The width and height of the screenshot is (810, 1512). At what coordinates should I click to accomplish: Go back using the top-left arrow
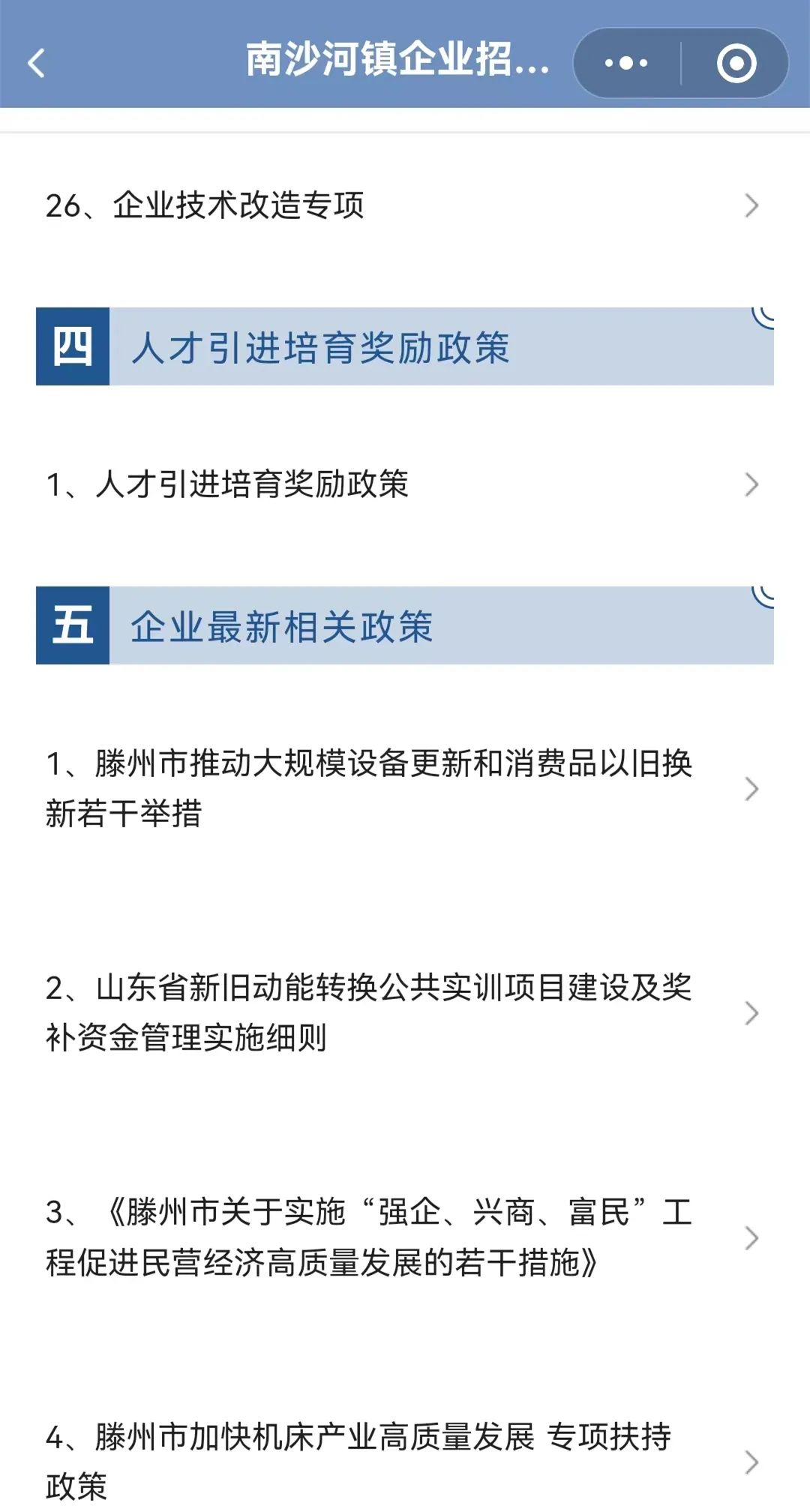point(36,63)
